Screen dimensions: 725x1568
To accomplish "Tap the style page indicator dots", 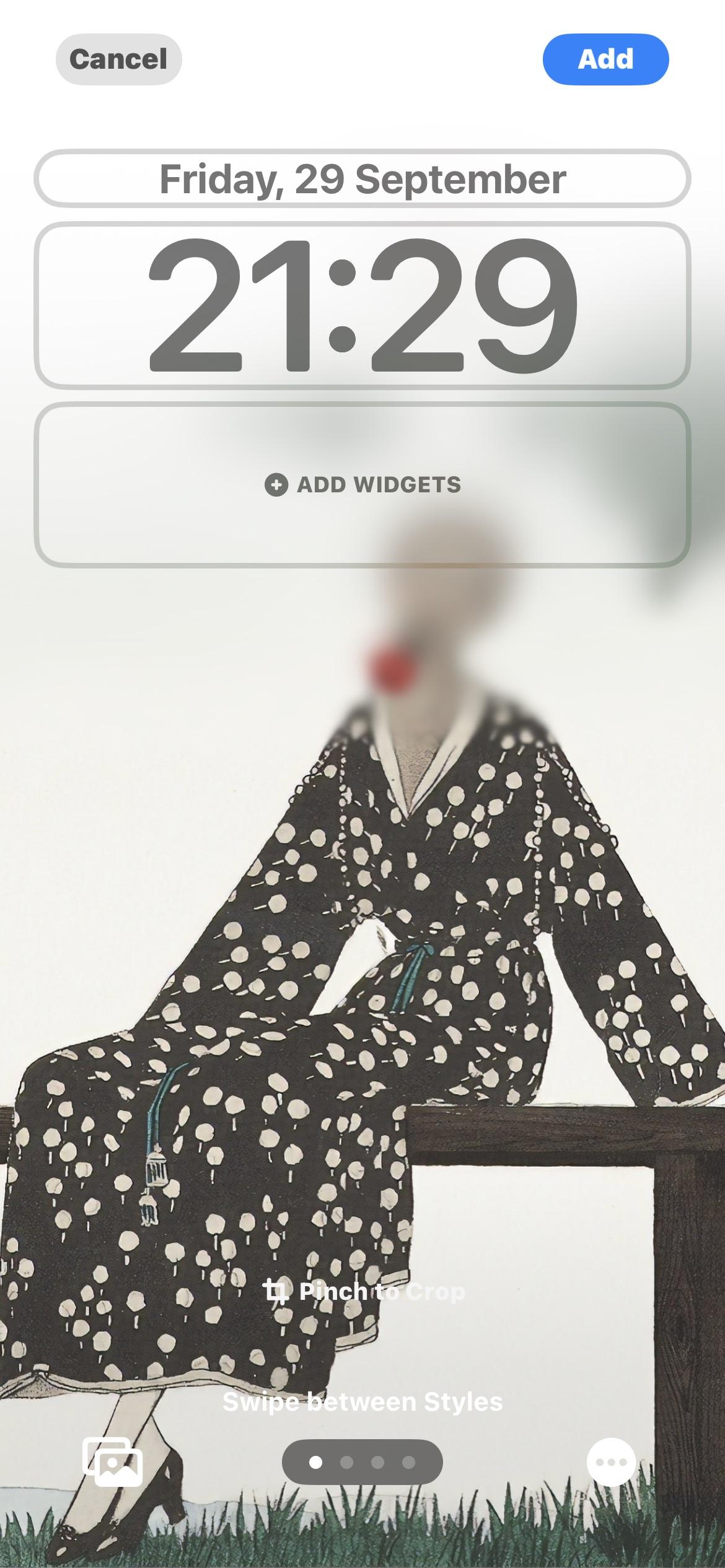I will point(362,1462).
